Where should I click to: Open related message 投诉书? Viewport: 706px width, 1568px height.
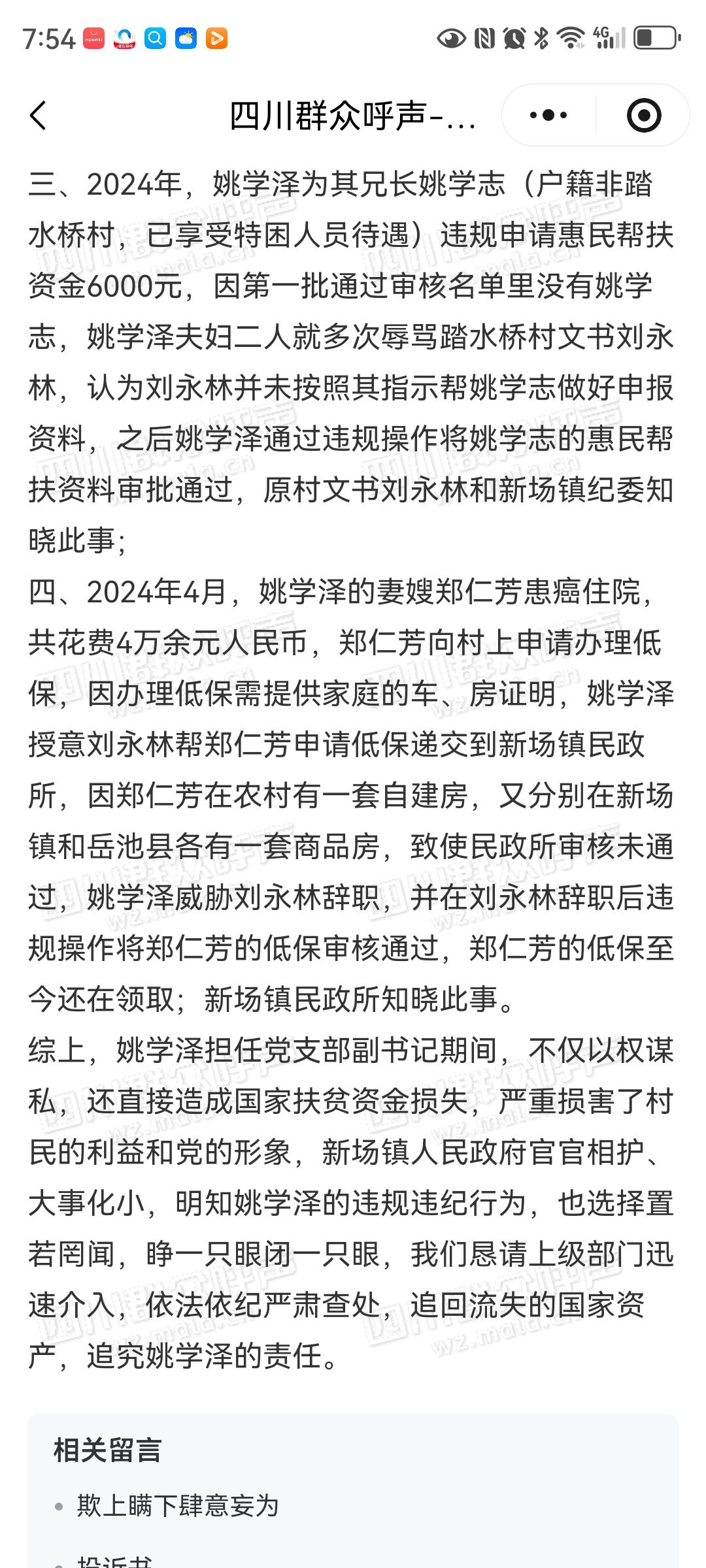[115, 1561]
